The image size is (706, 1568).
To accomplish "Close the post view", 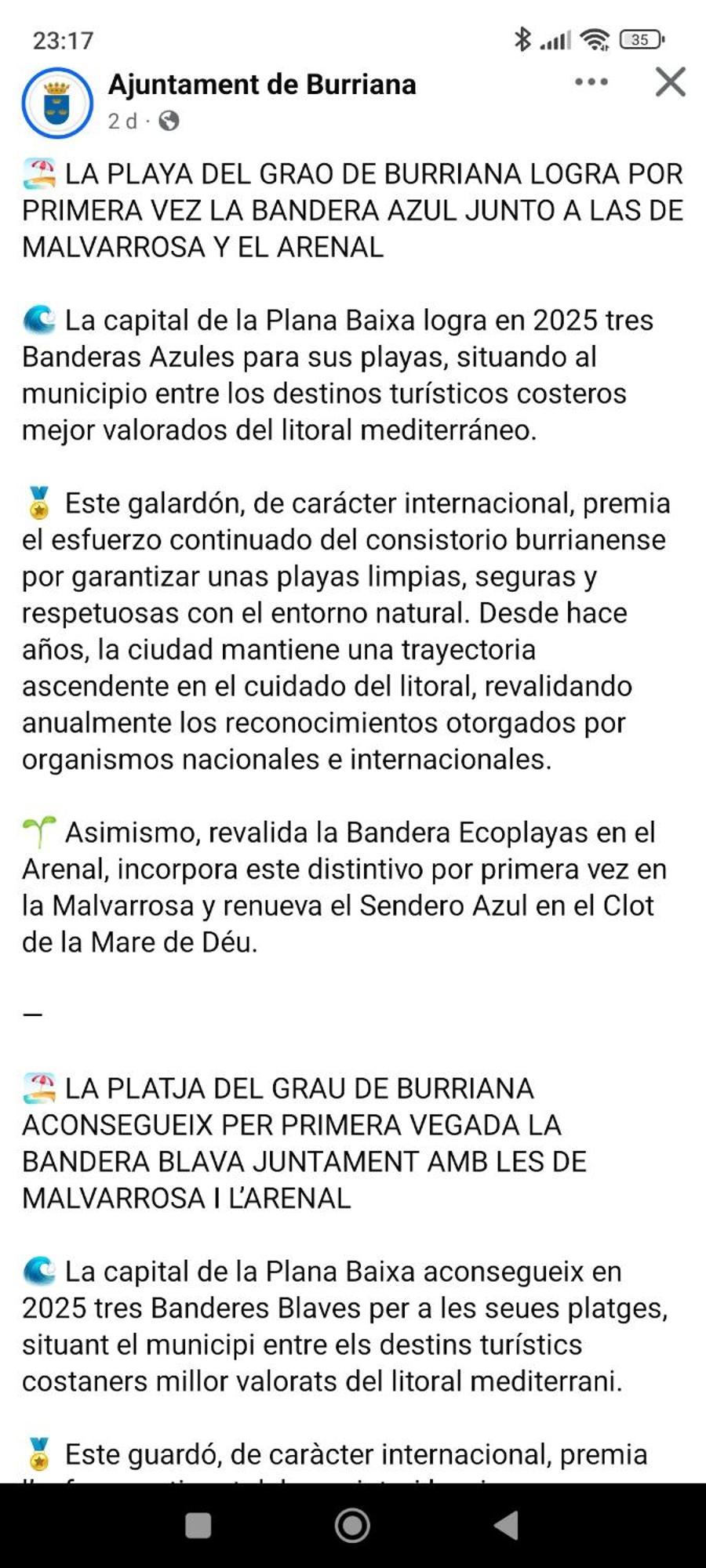I will pyautogui.click(x=670, y=82).
